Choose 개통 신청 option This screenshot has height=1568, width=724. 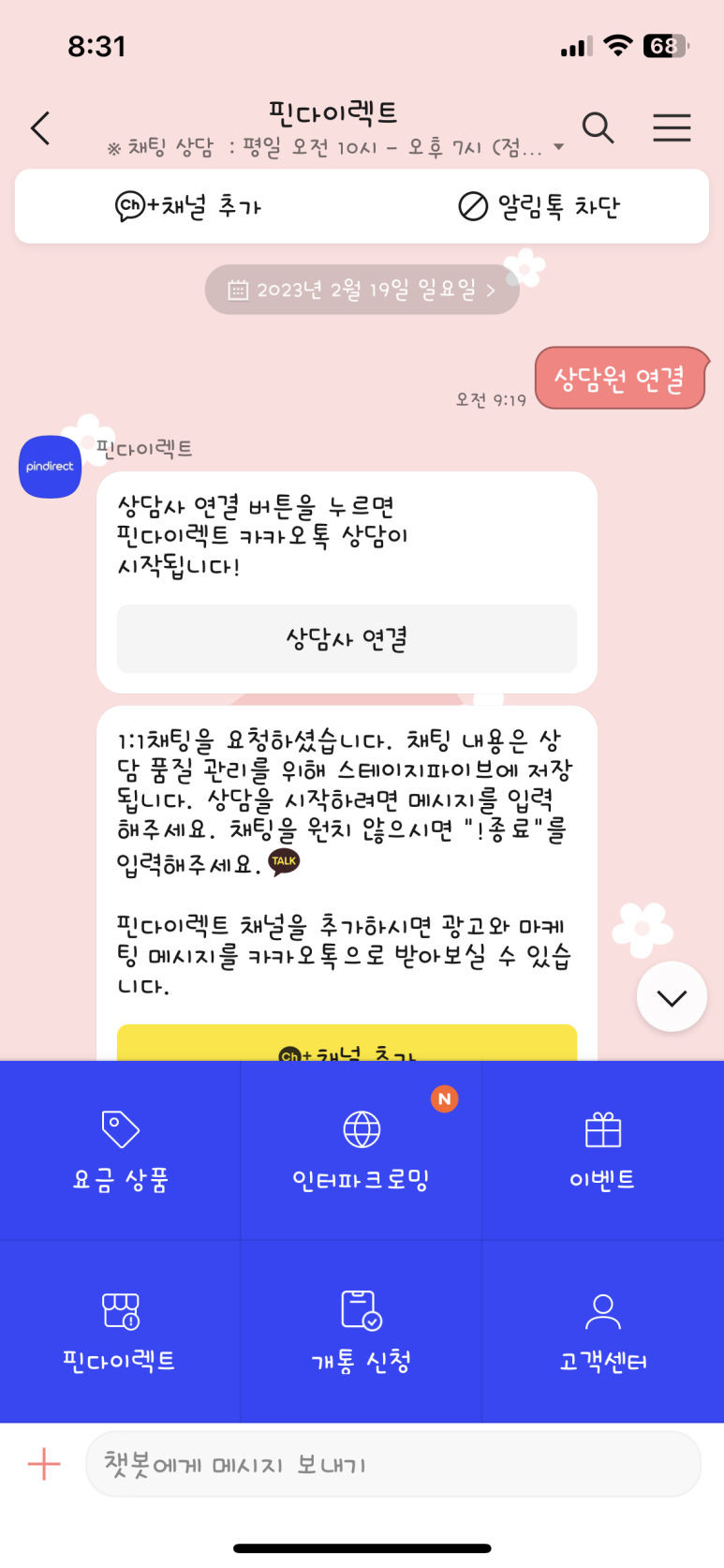tap(361, 1332)
